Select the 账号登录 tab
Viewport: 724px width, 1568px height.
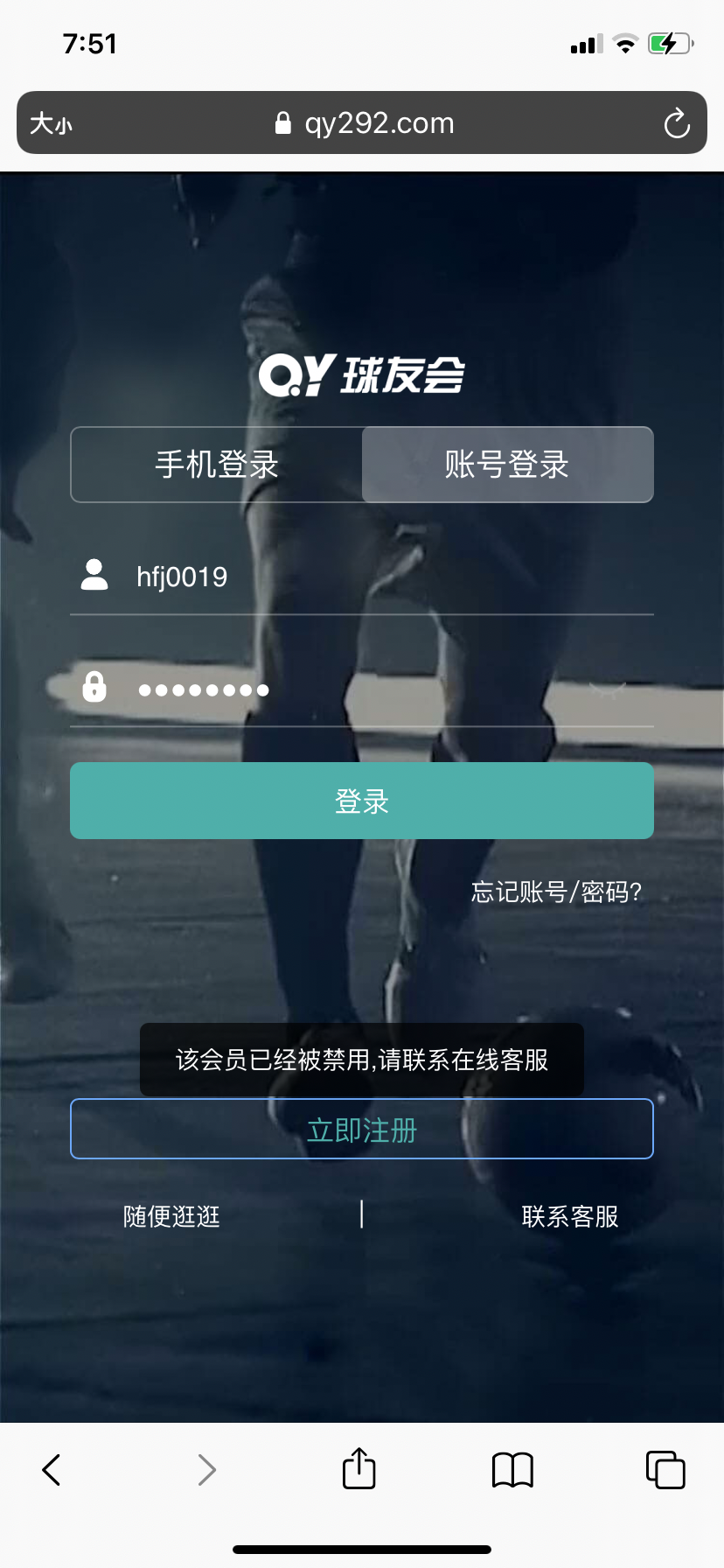[507, 465]
